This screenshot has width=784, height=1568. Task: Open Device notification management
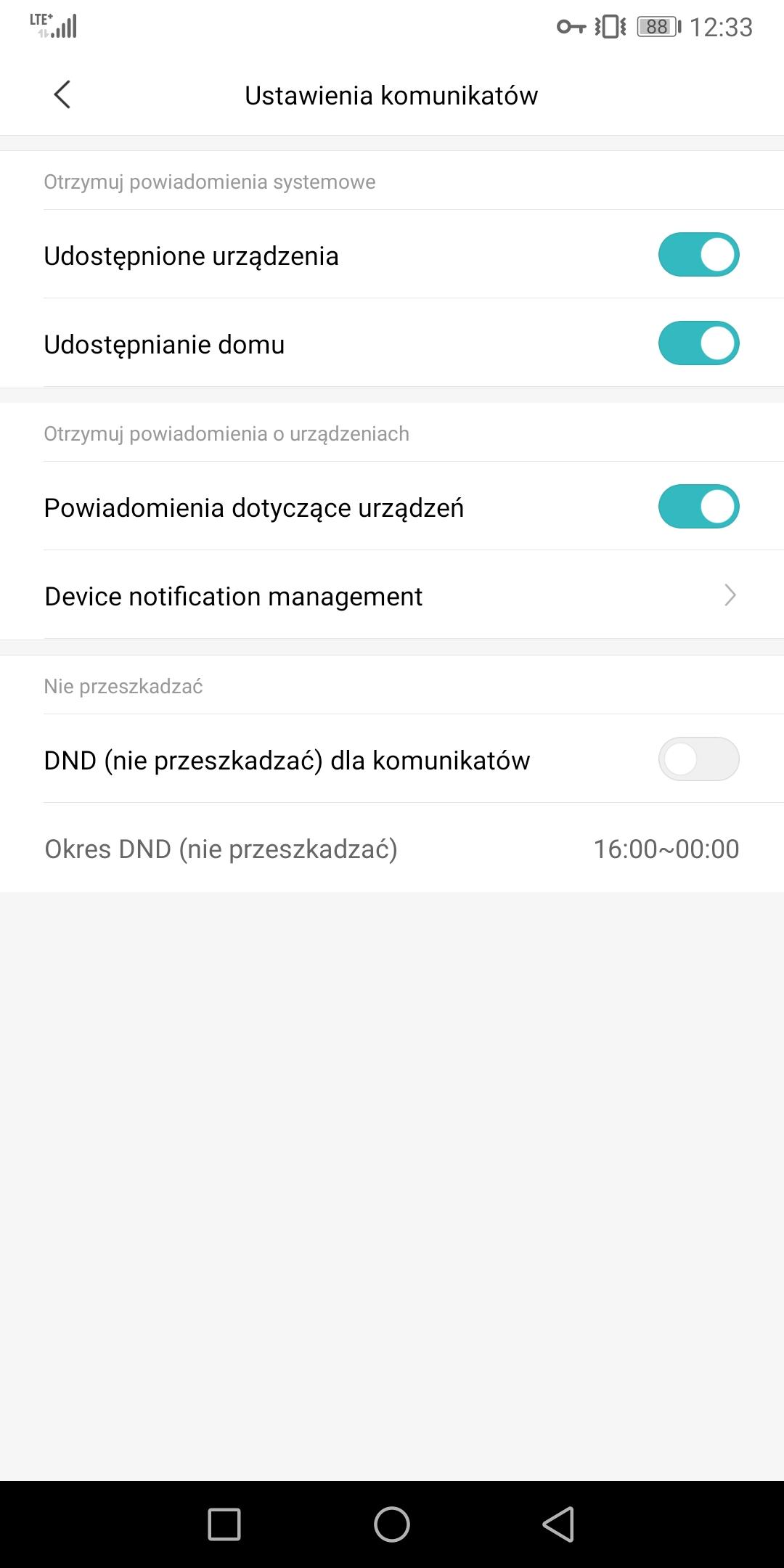click(x=392, y=596)
